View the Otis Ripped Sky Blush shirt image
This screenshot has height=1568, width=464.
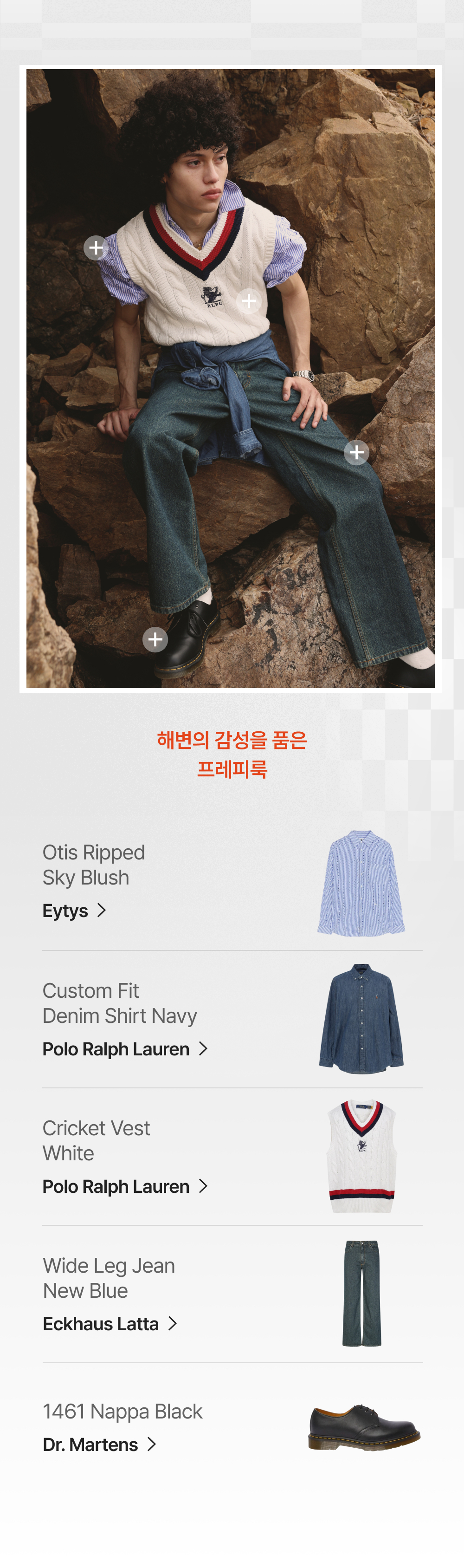tap(361, 883)
